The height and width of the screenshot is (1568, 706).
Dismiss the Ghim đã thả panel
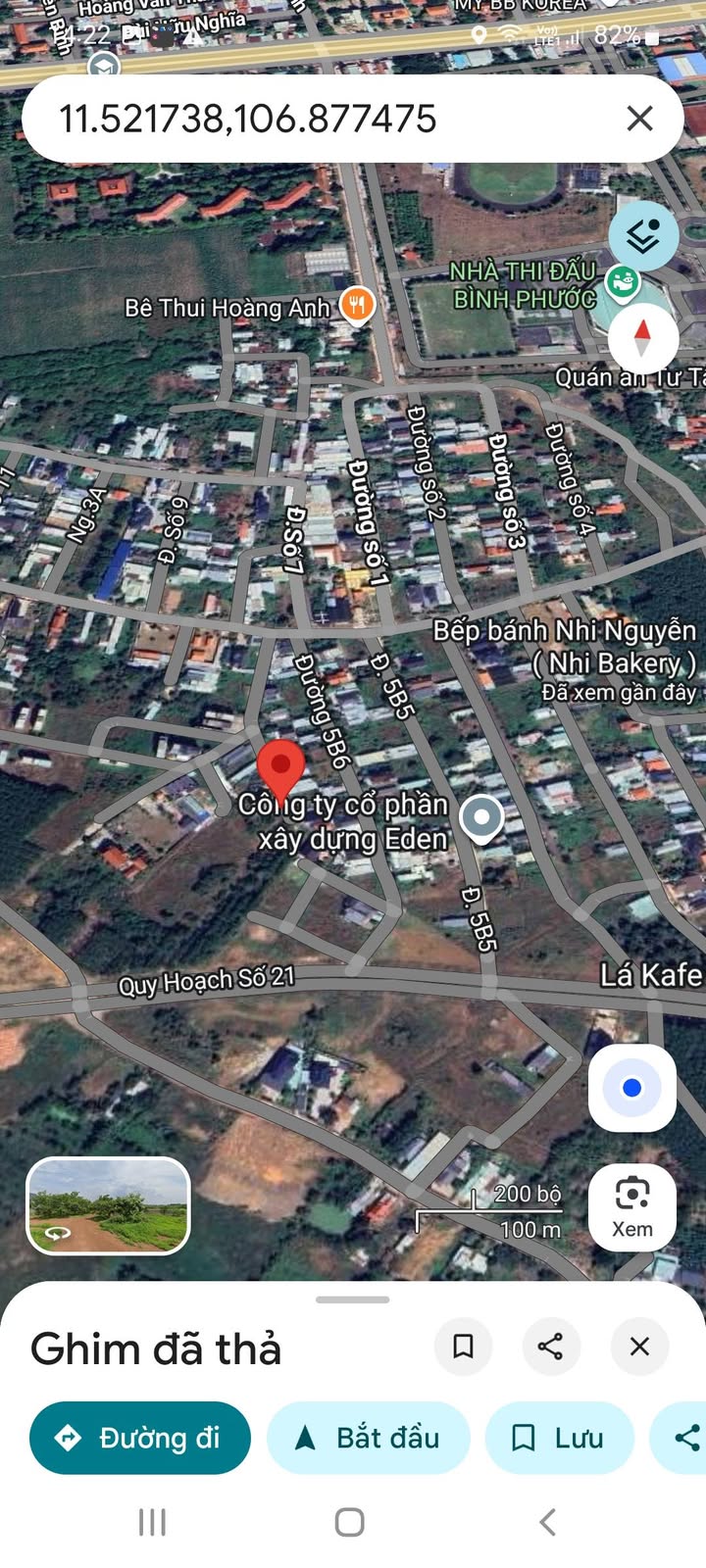tap(639, 1347)
